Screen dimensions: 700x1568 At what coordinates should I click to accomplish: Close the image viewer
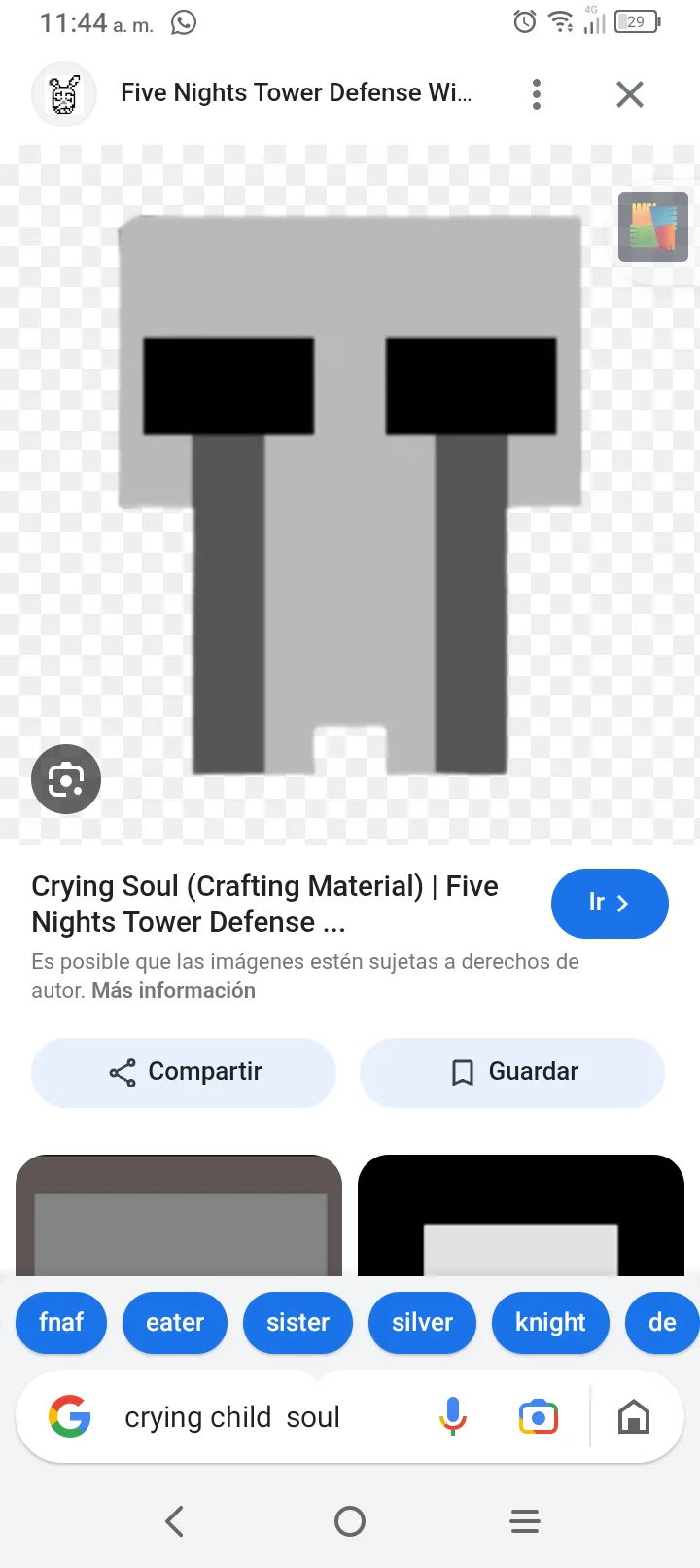click(630, 94)
